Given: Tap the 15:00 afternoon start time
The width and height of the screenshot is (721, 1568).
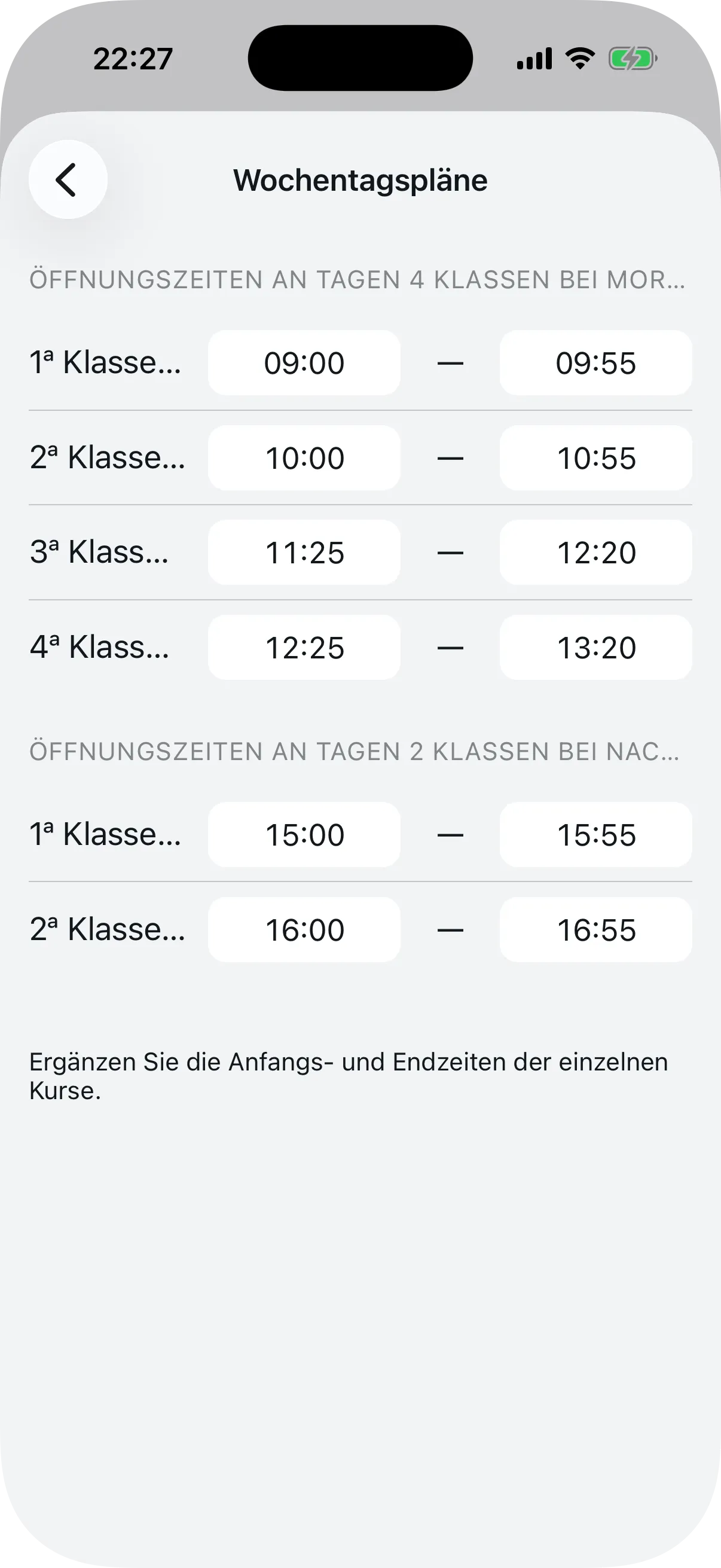Looking at the screenshot, I should click(304, 834).
